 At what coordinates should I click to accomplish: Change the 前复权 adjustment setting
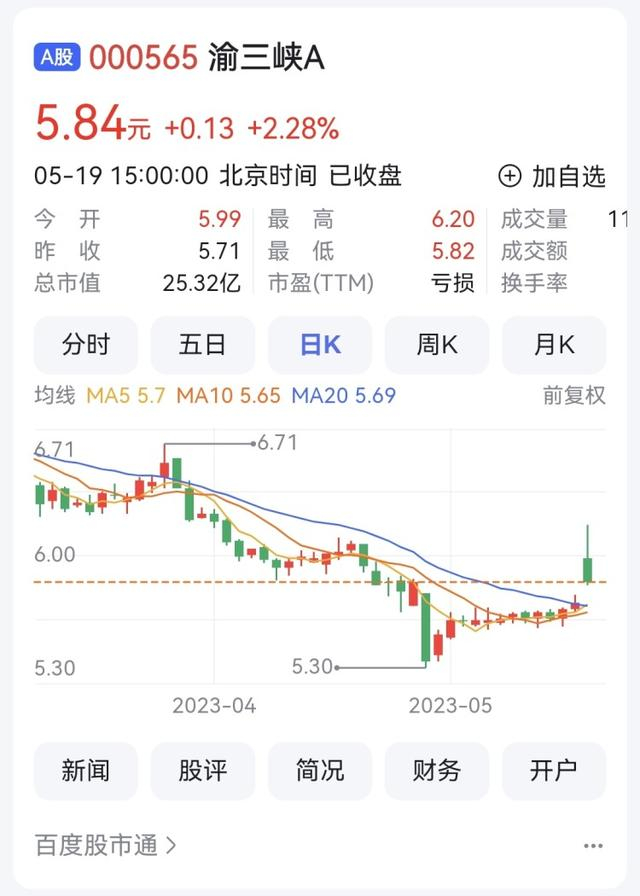pos(574,395)
